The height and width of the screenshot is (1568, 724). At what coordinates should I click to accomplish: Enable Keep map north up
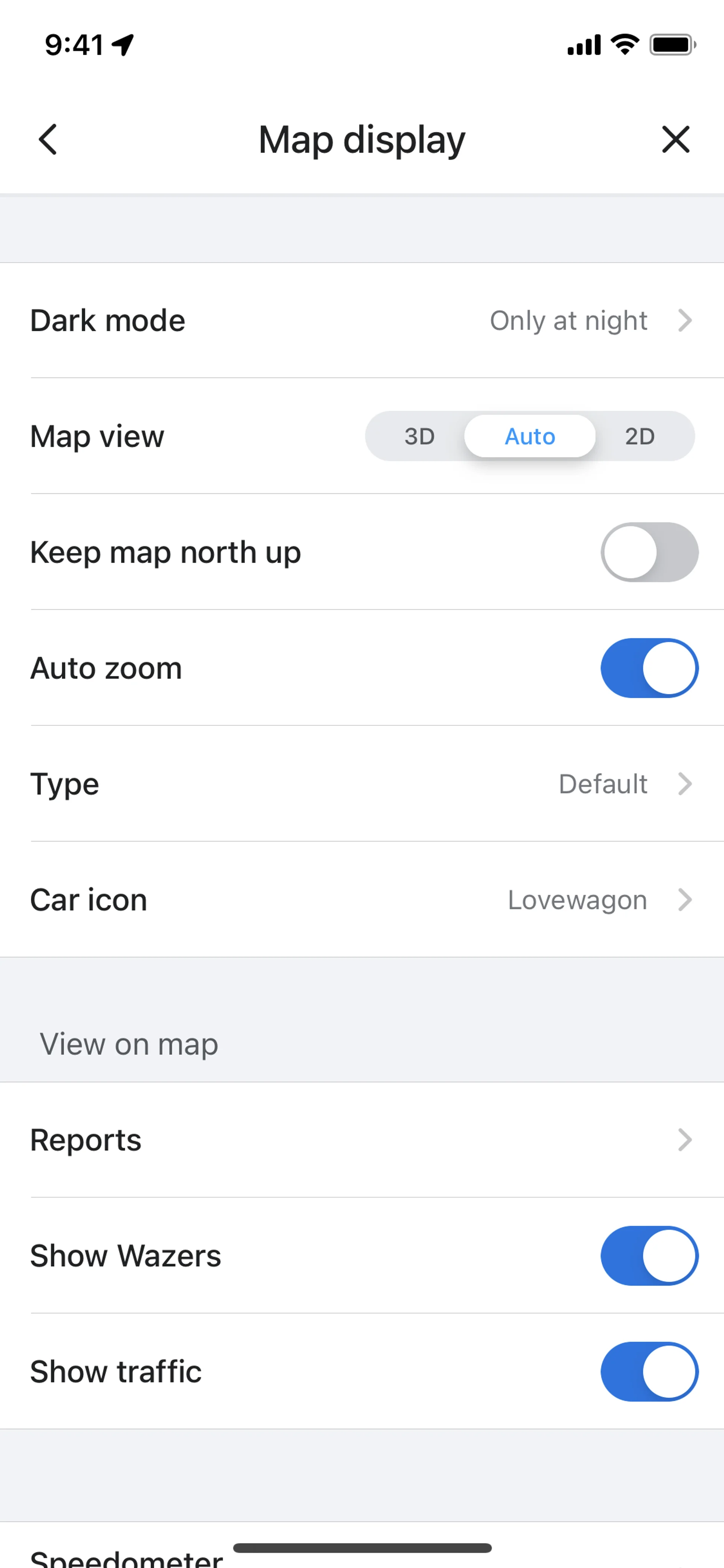point(649,552)
